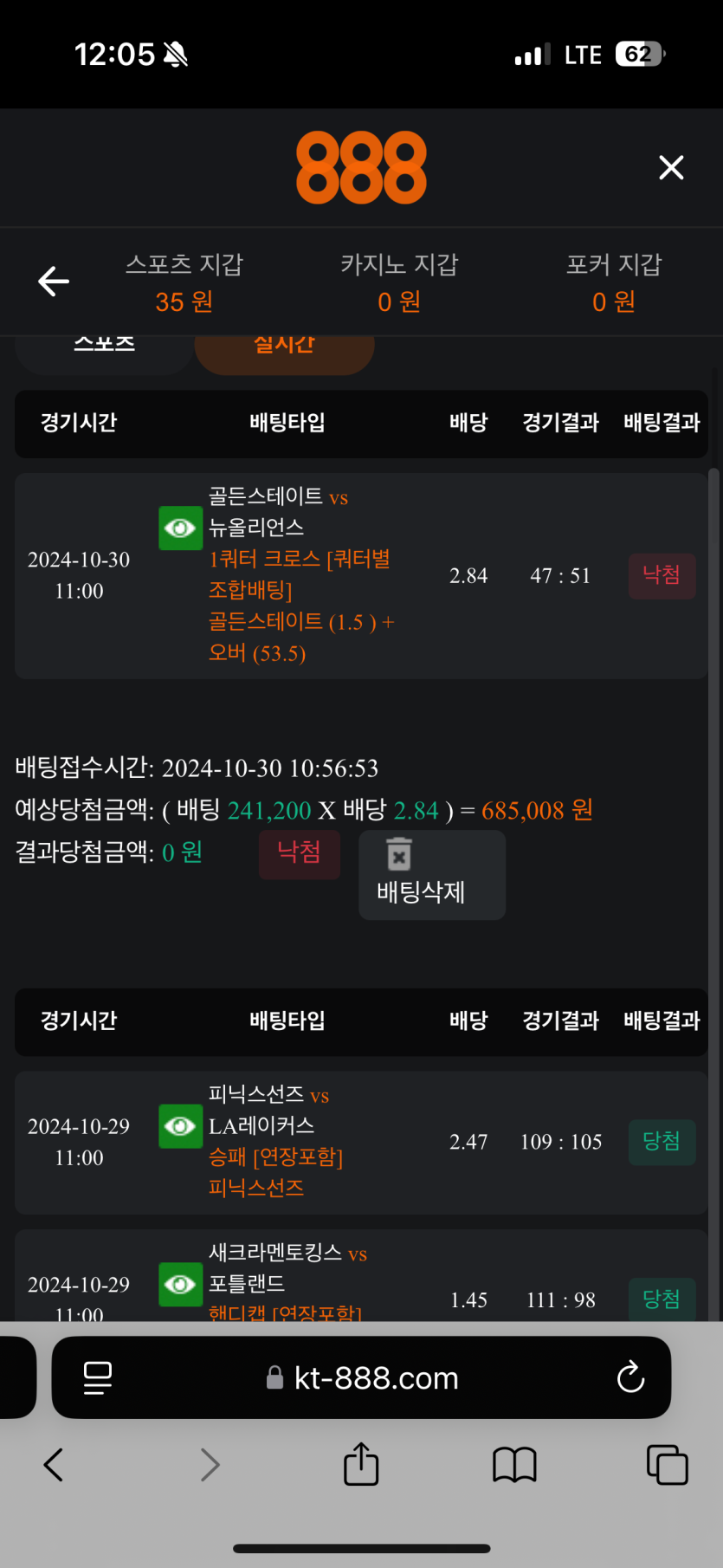Screen dimensions: 723x1568
Task: Share this page from Safari toolbar
Action: click(361, 1465)
